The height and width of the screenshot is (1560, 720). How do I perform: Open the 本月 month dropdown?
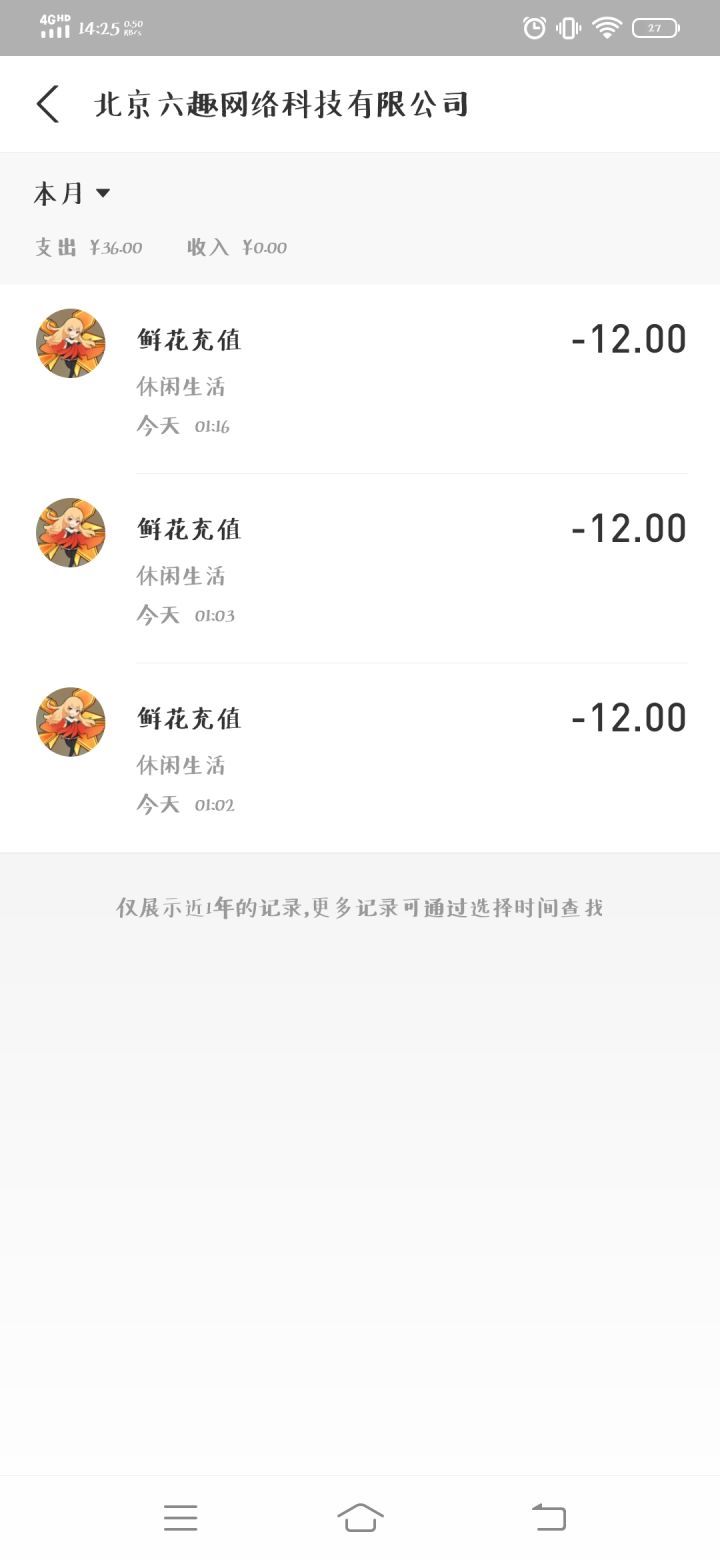72,193
